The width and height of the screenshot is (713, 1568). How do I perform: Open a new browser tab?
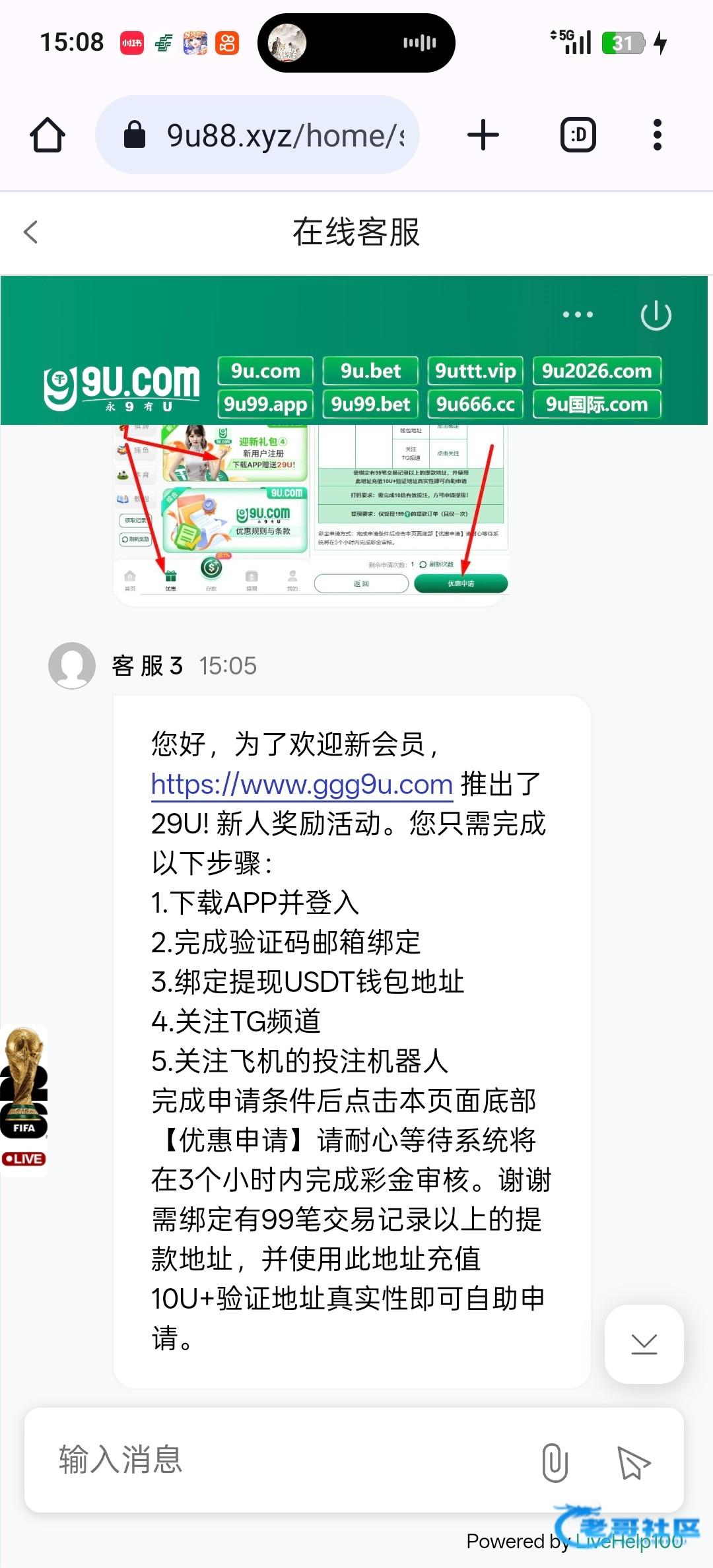point(483,135)
